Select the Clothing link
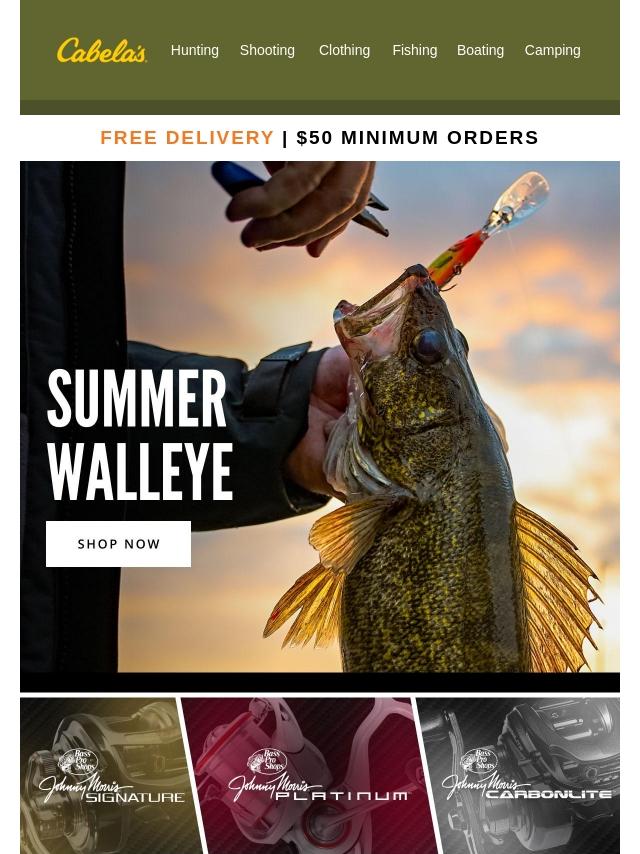Viewport: 640px width, 854px height. point(344,50)
